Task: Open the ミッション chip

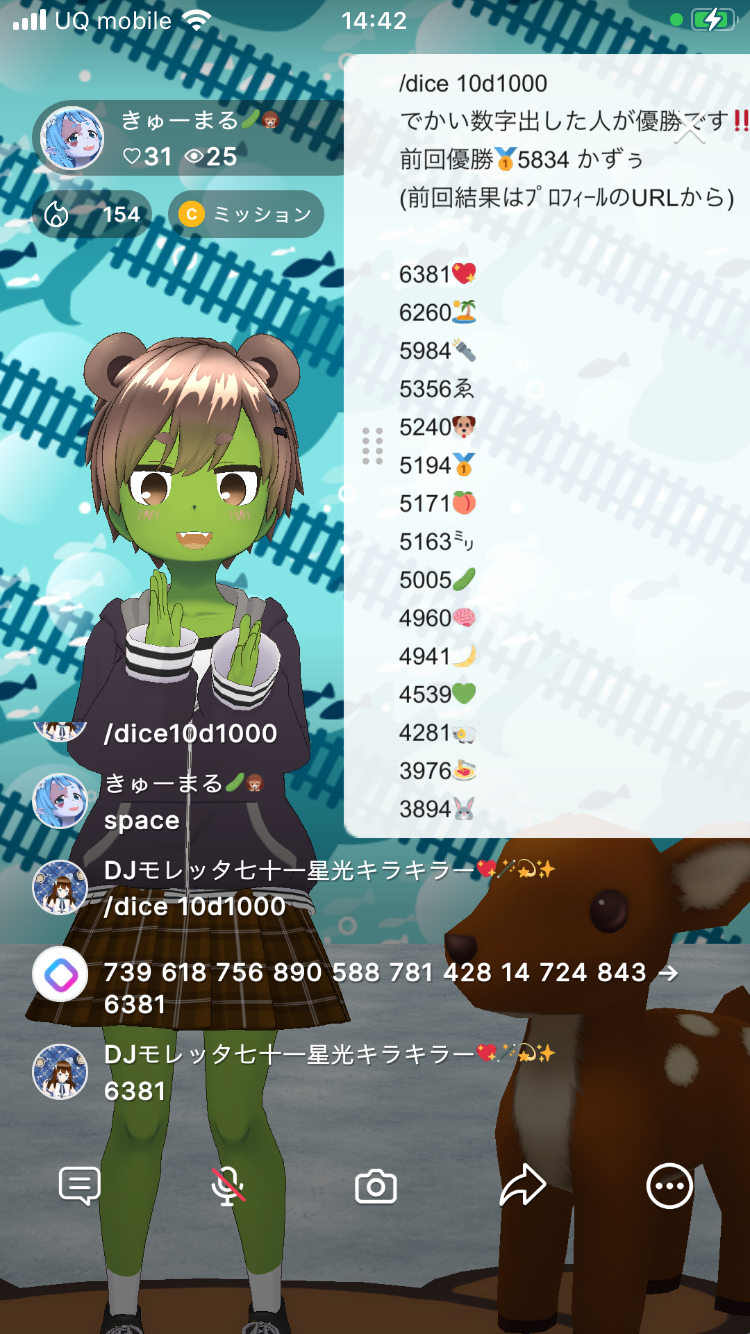Action: [x=246, y=214]
